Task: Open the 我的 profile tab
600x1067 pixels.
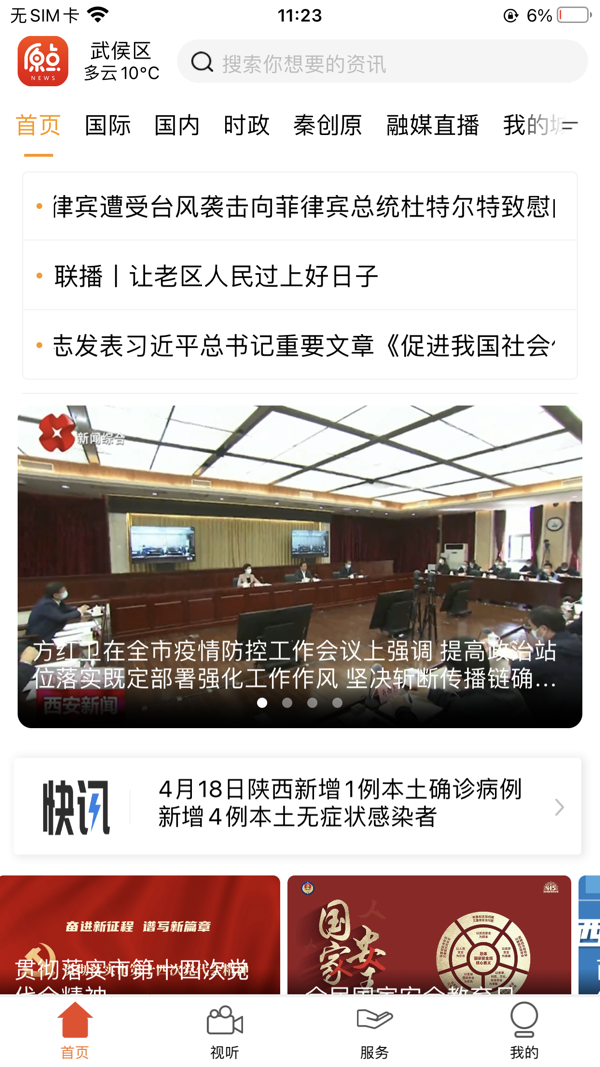Action: click(x=524, y=1031)
